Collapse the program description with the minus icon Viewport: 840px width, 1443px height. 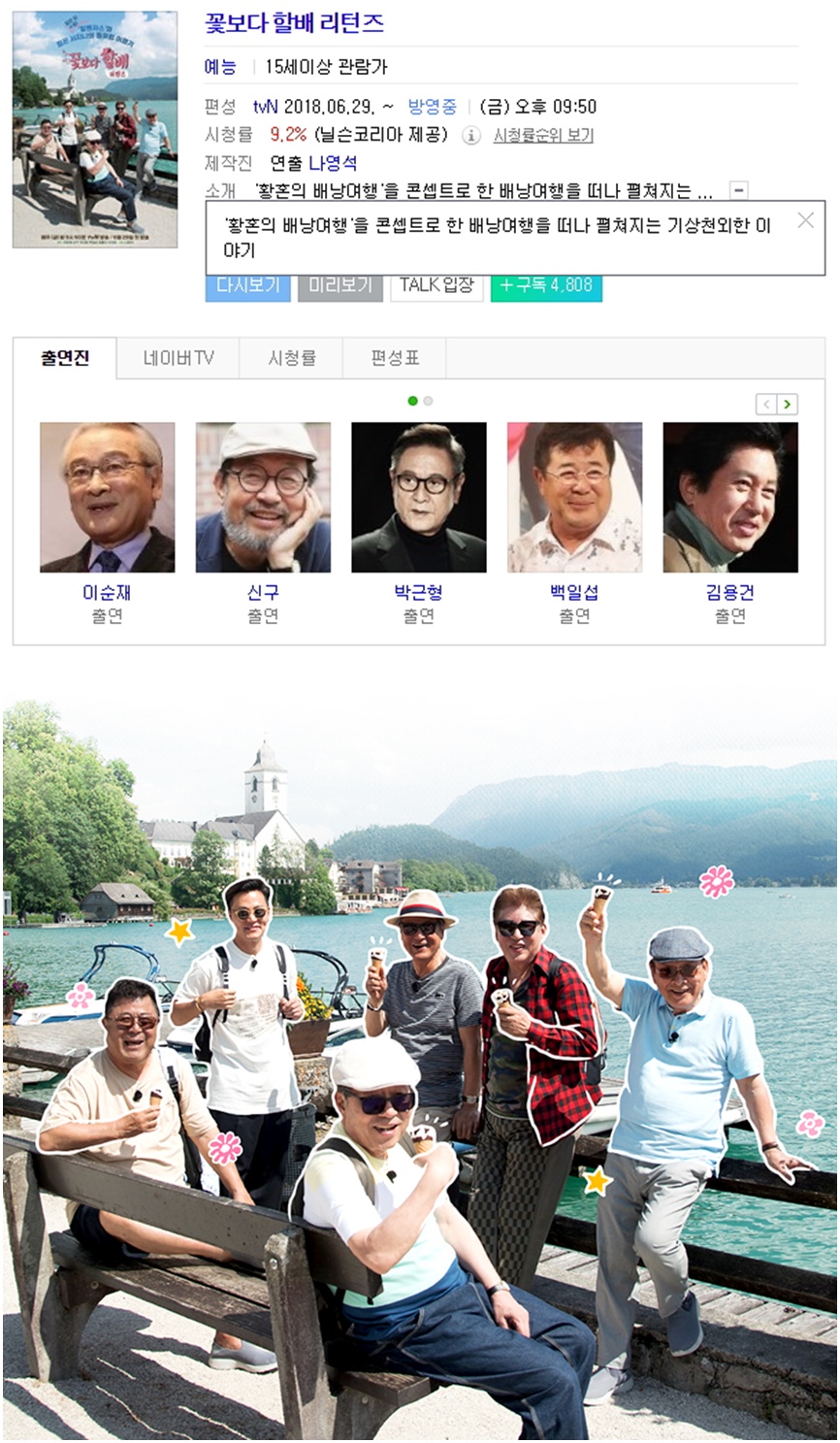pyautogui.click(x=739, y=190)
